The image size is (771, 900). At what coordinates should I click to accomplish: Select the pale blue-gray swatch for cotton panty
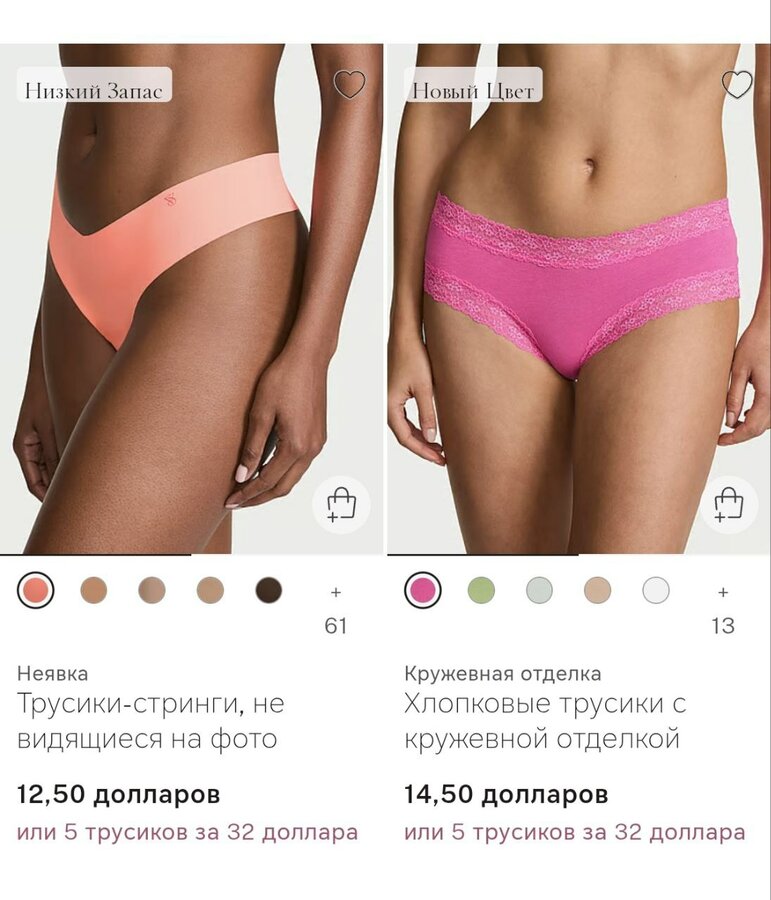point(539,591)
